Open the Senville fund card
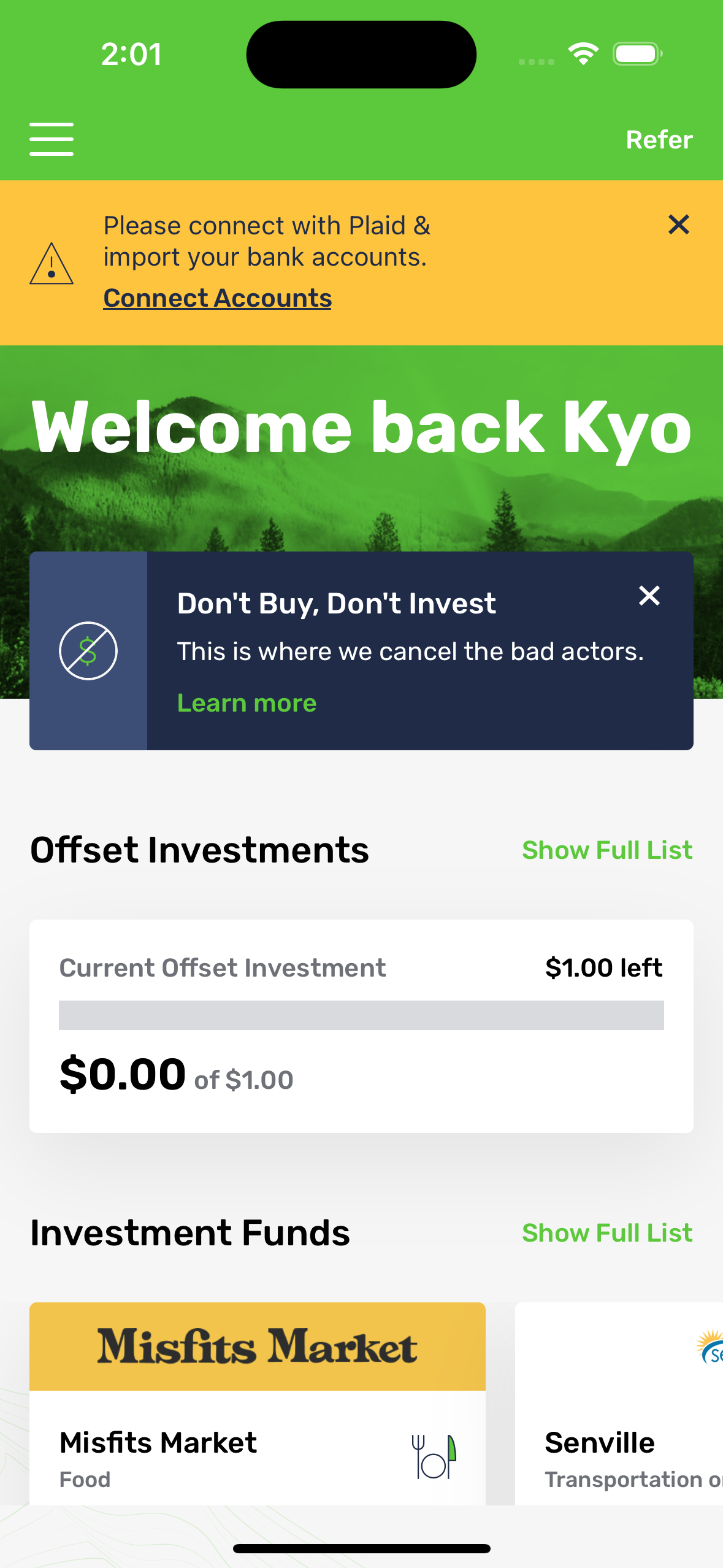 [x=619, y=1405]
